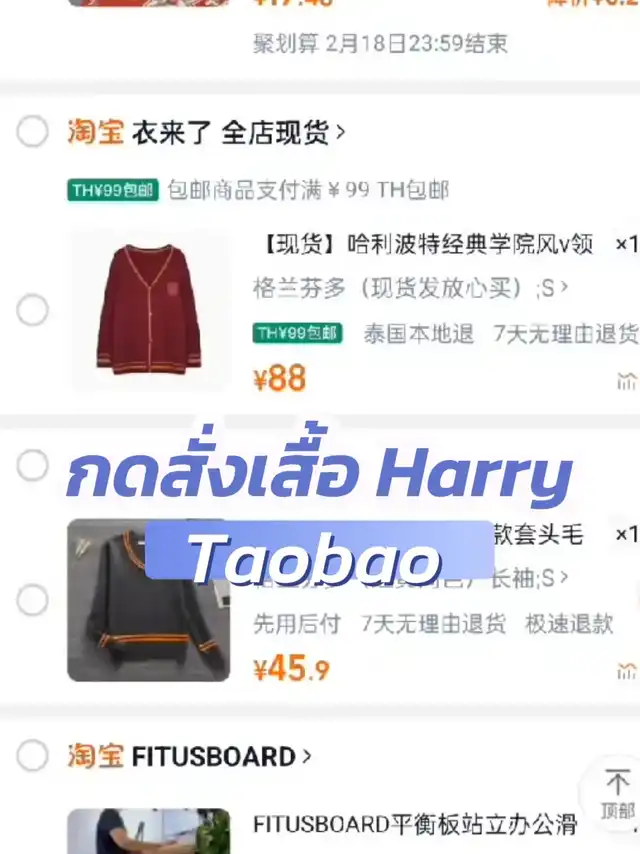Screen dimensions: 640x854
Task: Open the grey striped sweater picture
Action: click(149, 600)
